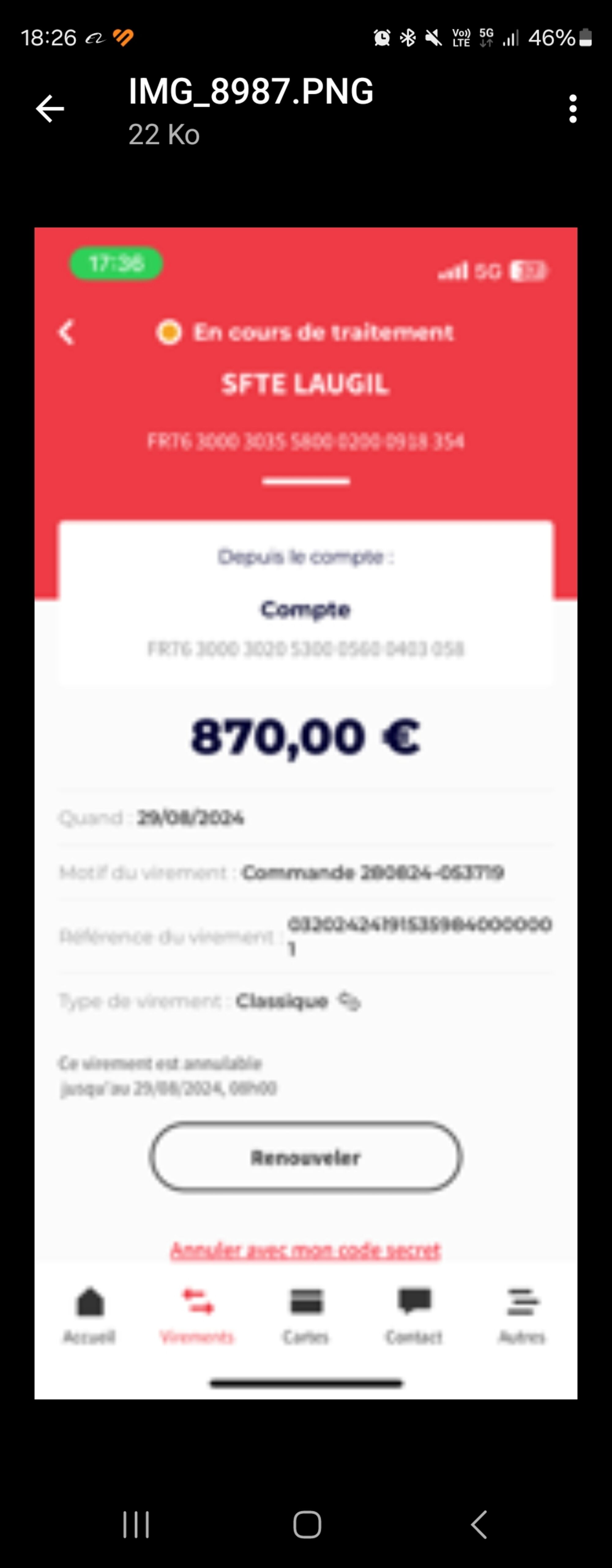Go to the home screen
This screenshot has width=612, height=1568.
point(307,1524)
